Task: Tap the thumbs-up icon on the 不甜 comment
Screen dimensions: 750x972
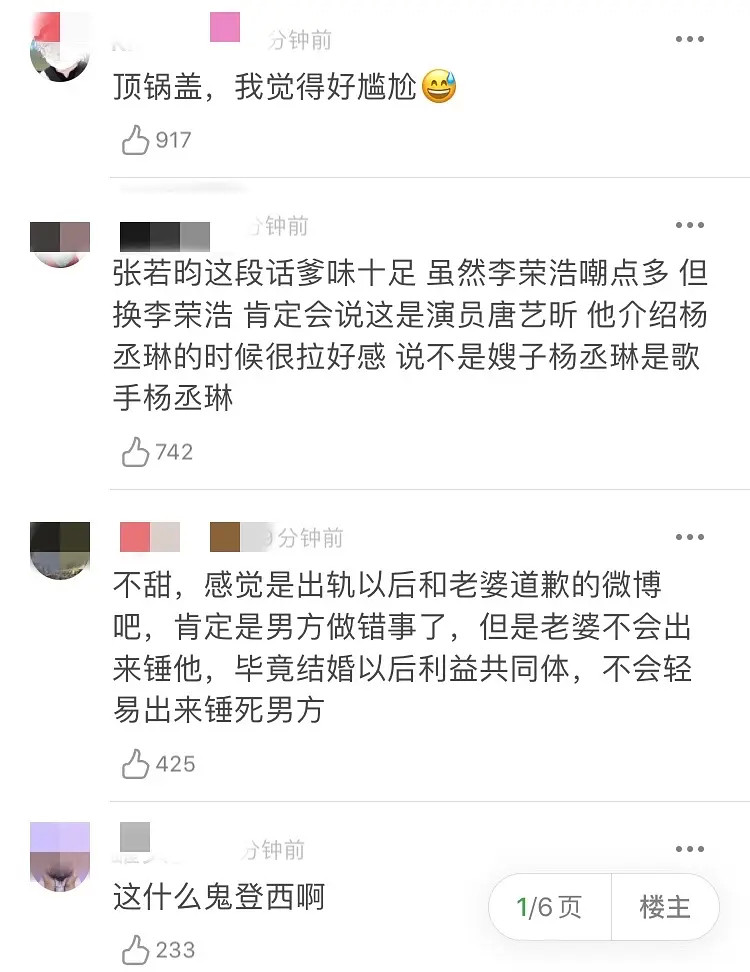Action: click(131, 764)
